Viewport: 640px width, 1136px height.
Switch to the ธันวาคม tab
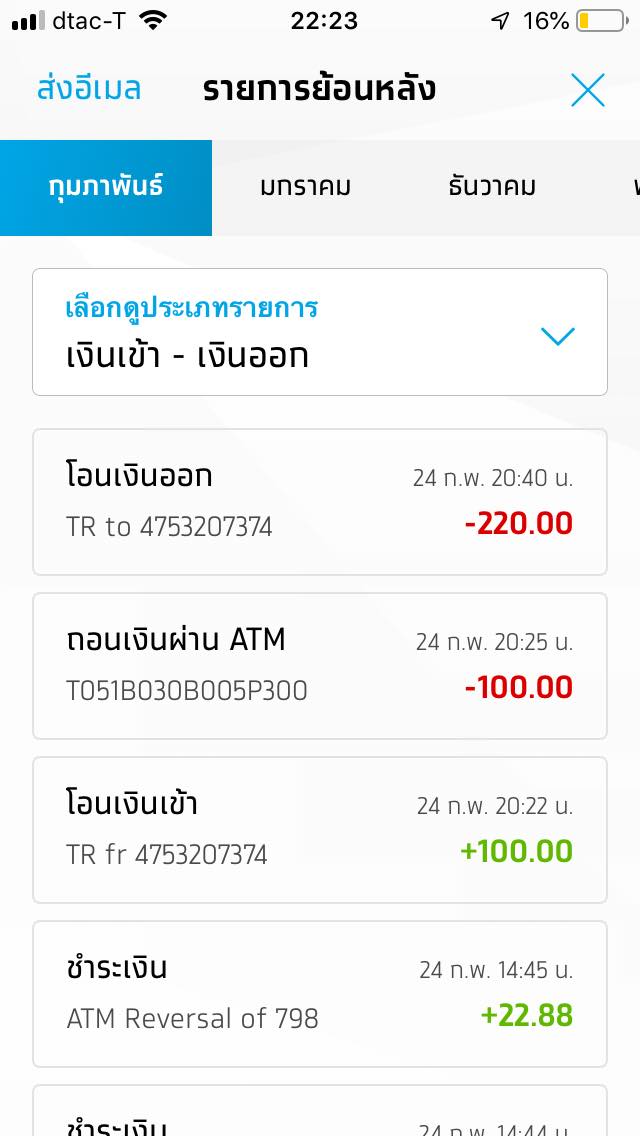[x=492, y=187]
